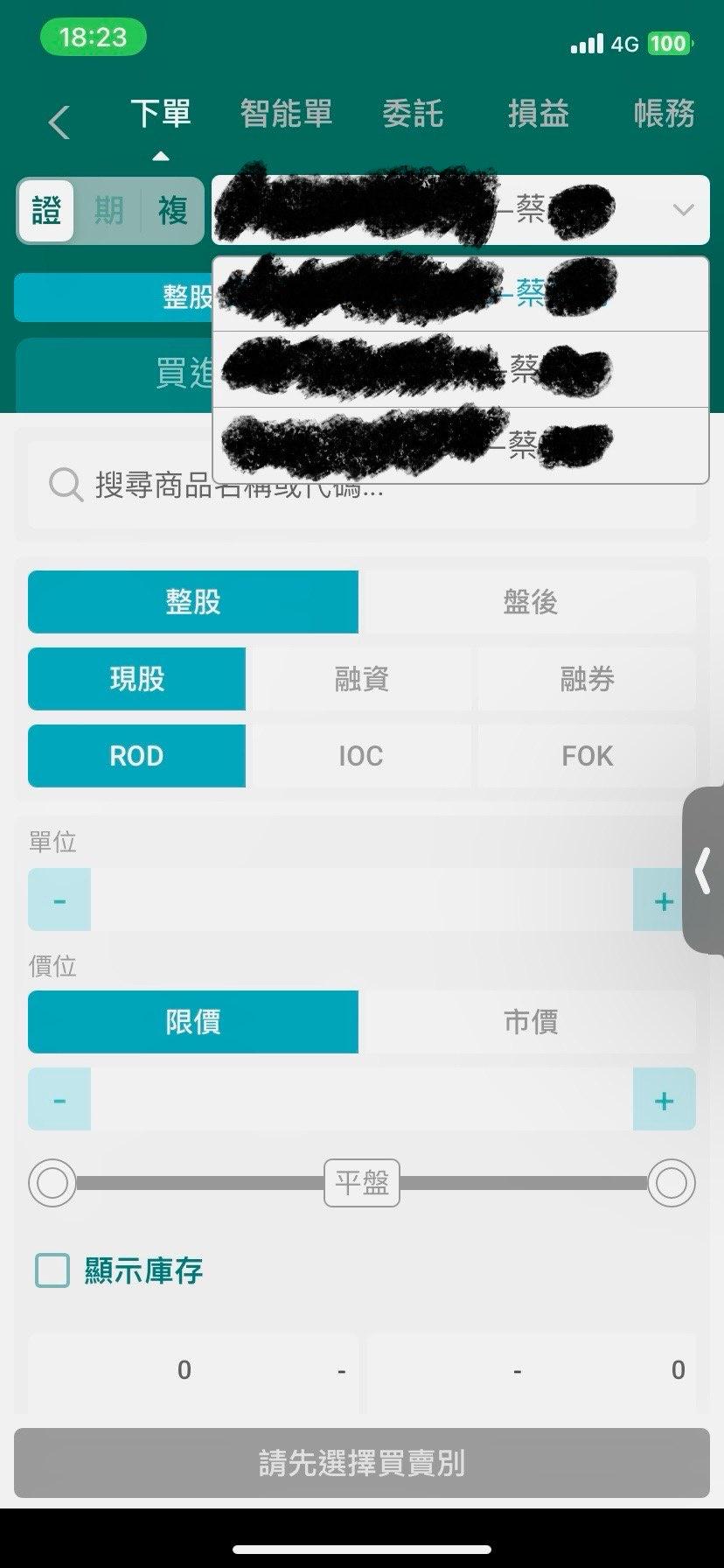Select IOC order condition

click(361, 756)
